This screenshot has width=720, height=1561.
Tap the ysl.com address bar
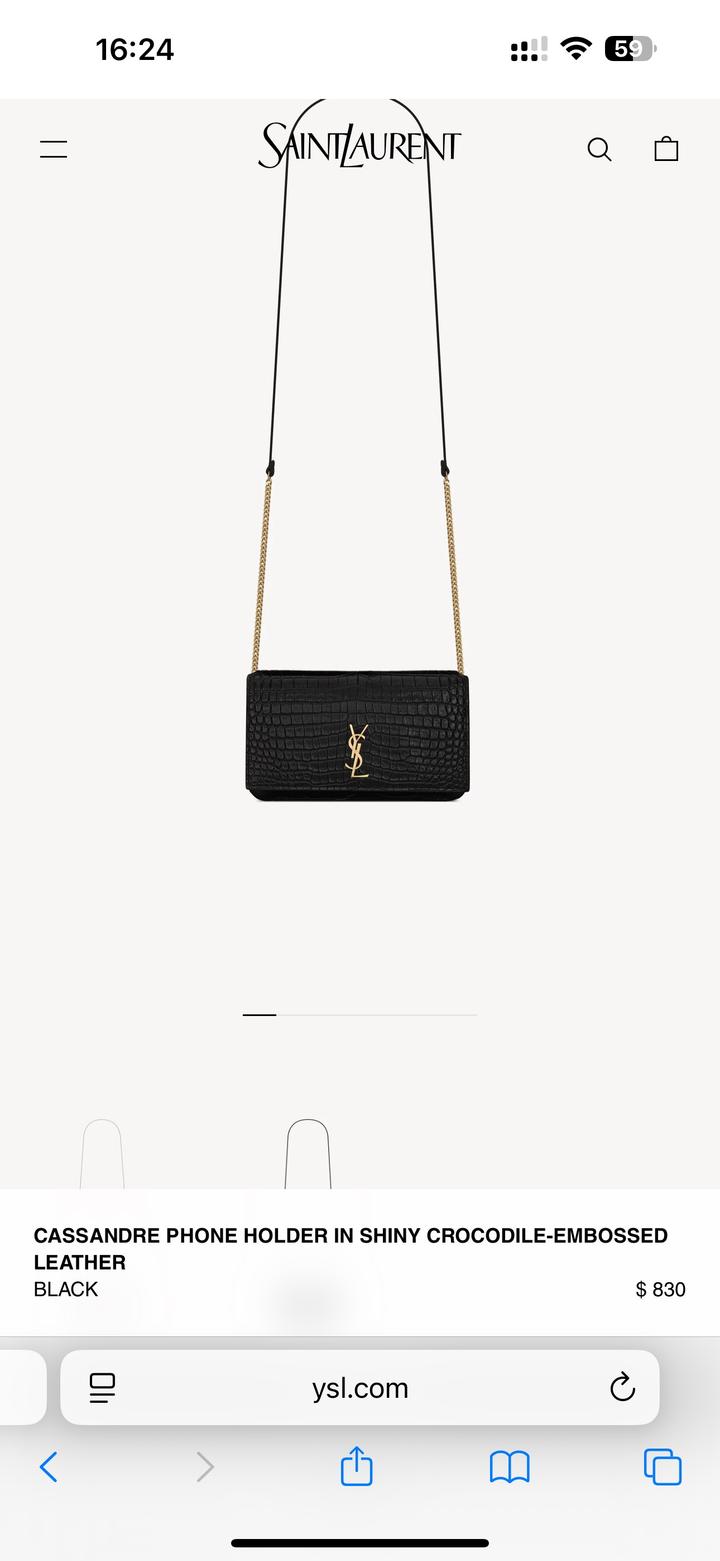pyautogui.click(x=360, y=1388)
